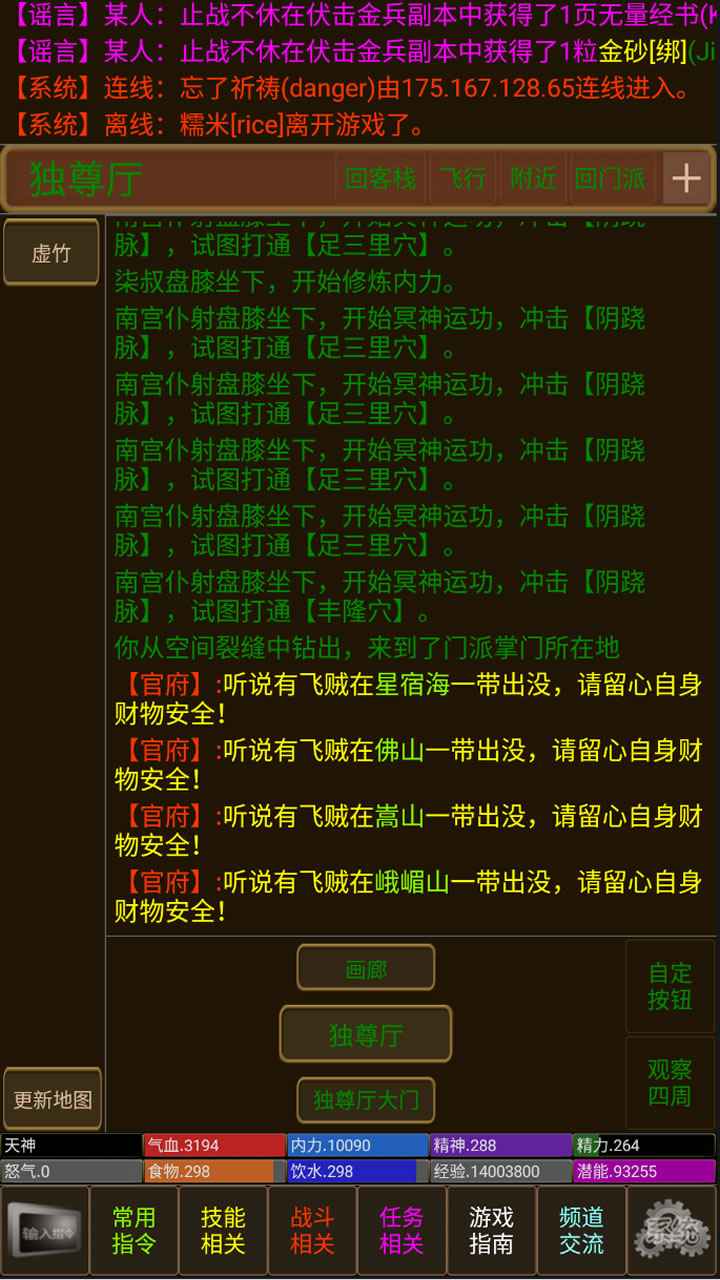
Task: Tap the 独尊厅 room button on the map
Action: [x=366, y=1034]
